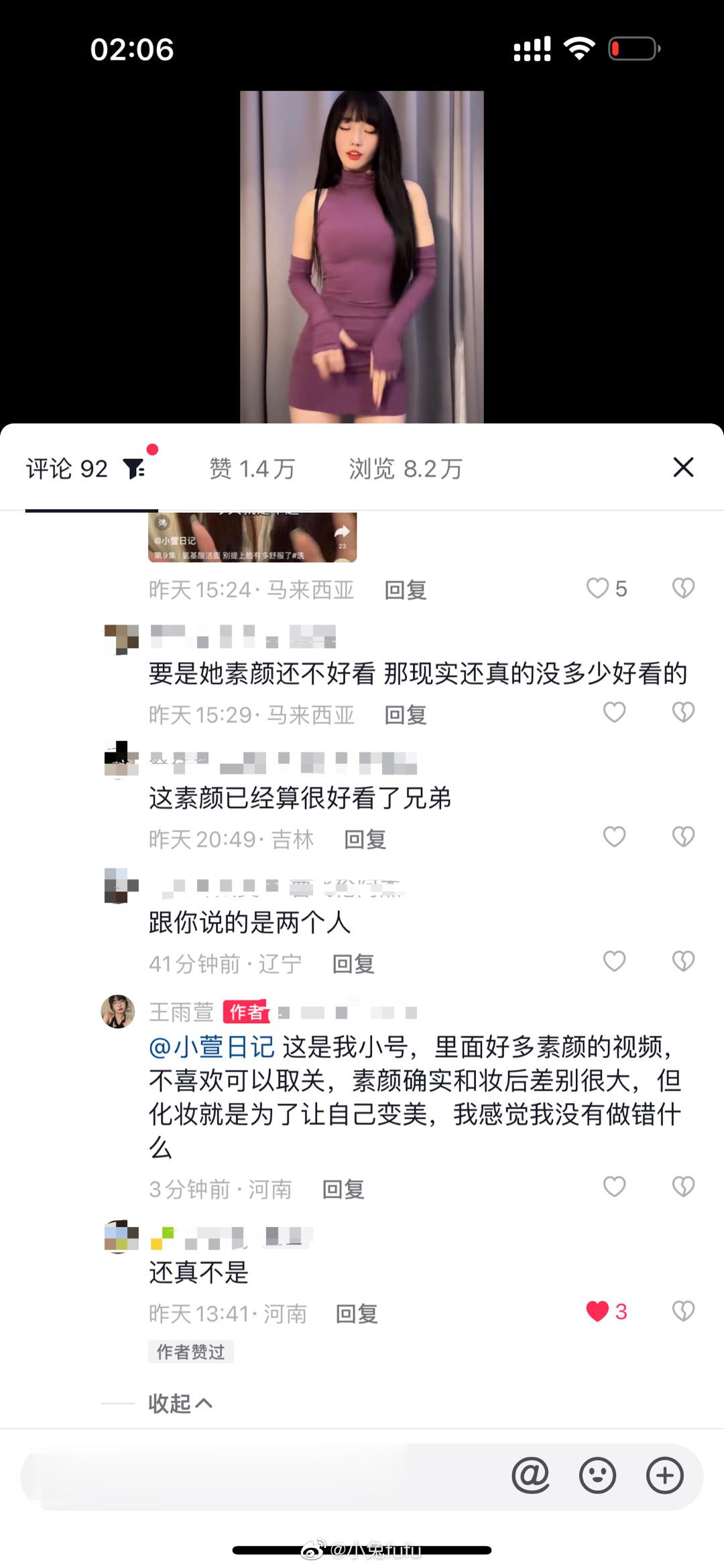
Task: Switch to the 赞 1.4万 tab
Action: coord(253,468)
